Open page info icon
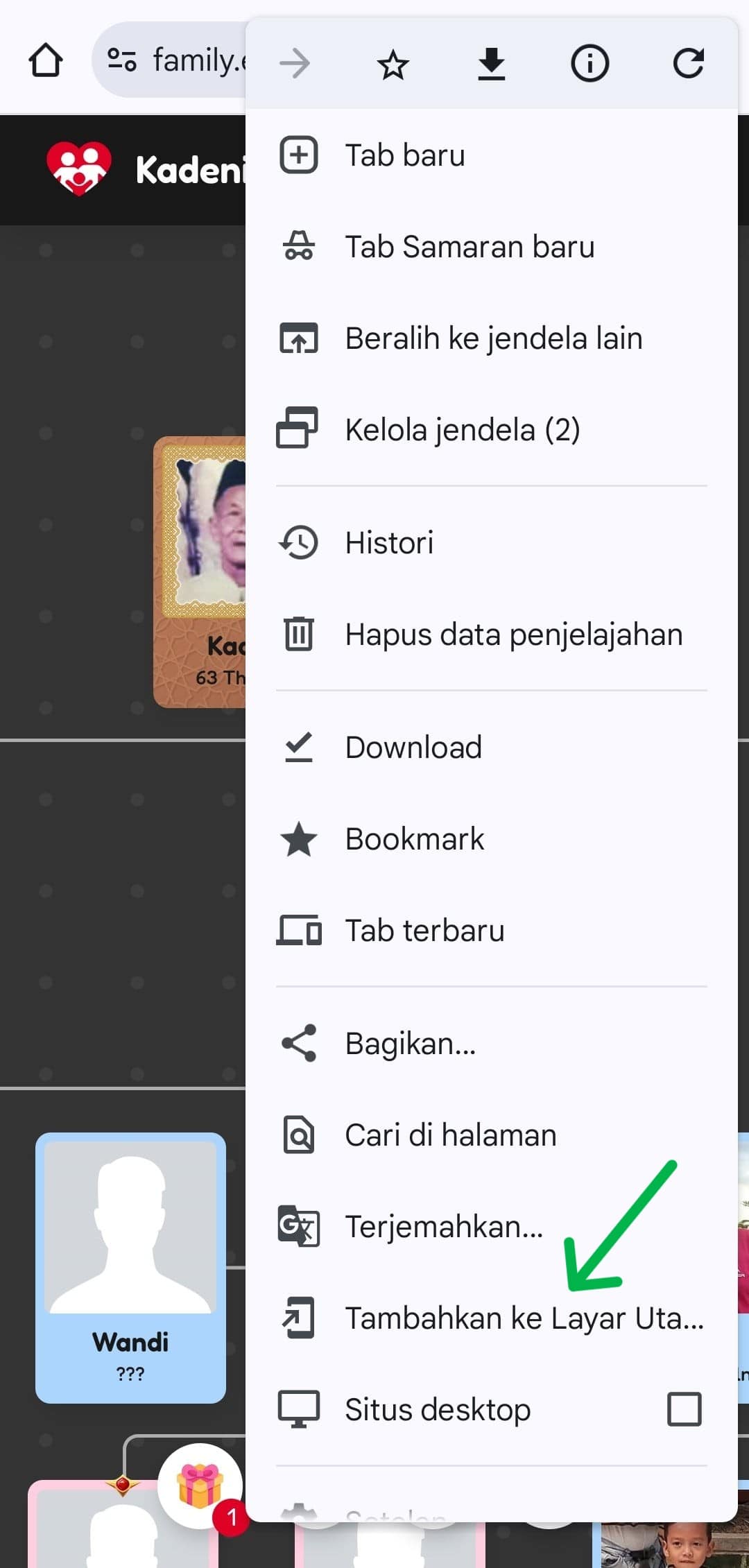Image resolution: width=749 pixels, height=1568 pixels. click(x=589, y=64)
